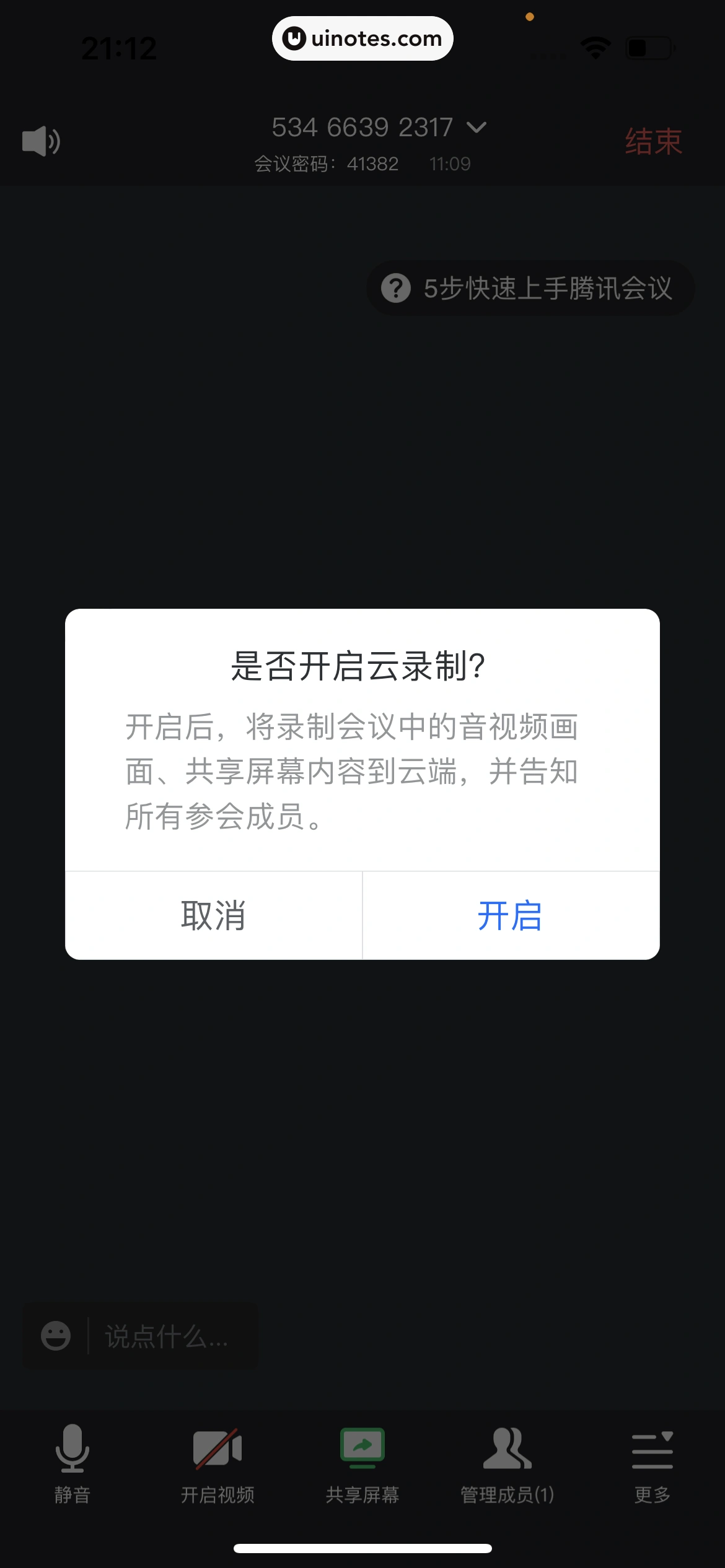The image size is (725, 1568).
Task: Check the battery level indicator
Action: coord(648,46)
